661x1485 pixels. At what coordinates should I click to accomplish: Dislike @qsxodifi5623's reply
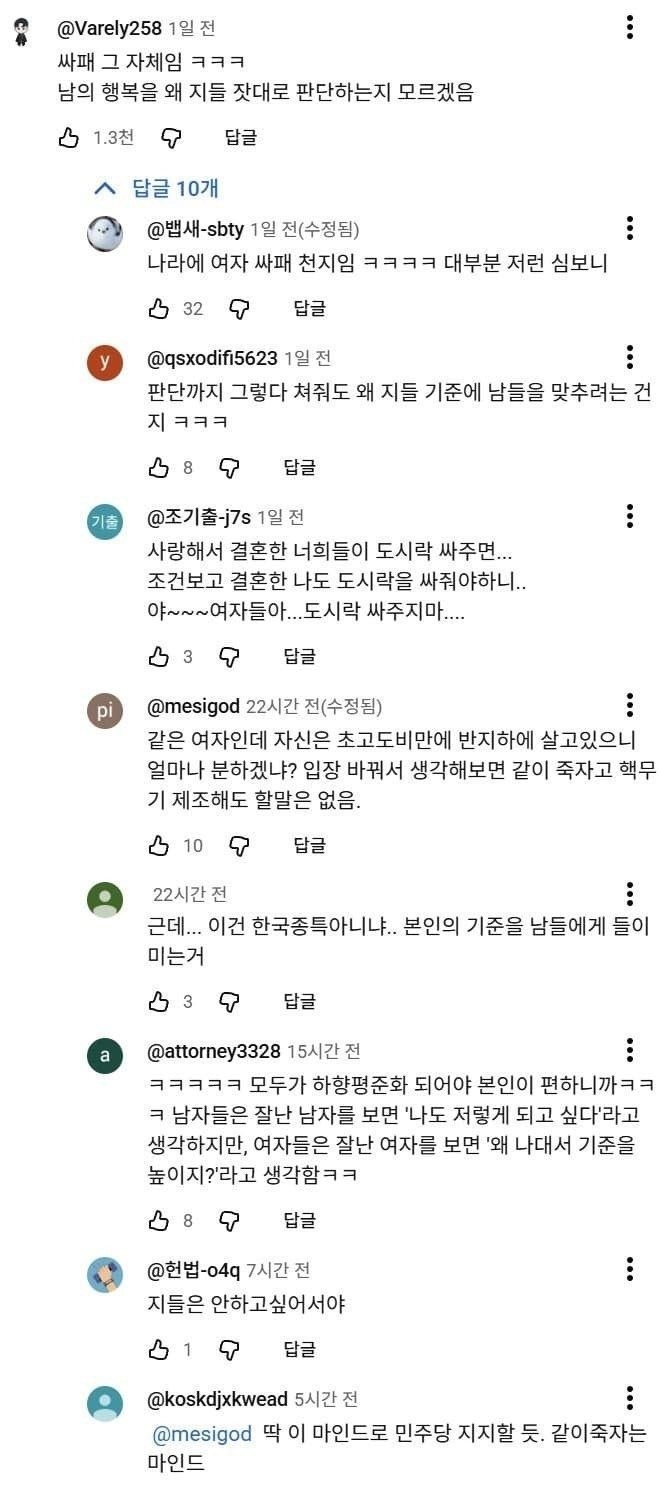(x=230, y=467)
